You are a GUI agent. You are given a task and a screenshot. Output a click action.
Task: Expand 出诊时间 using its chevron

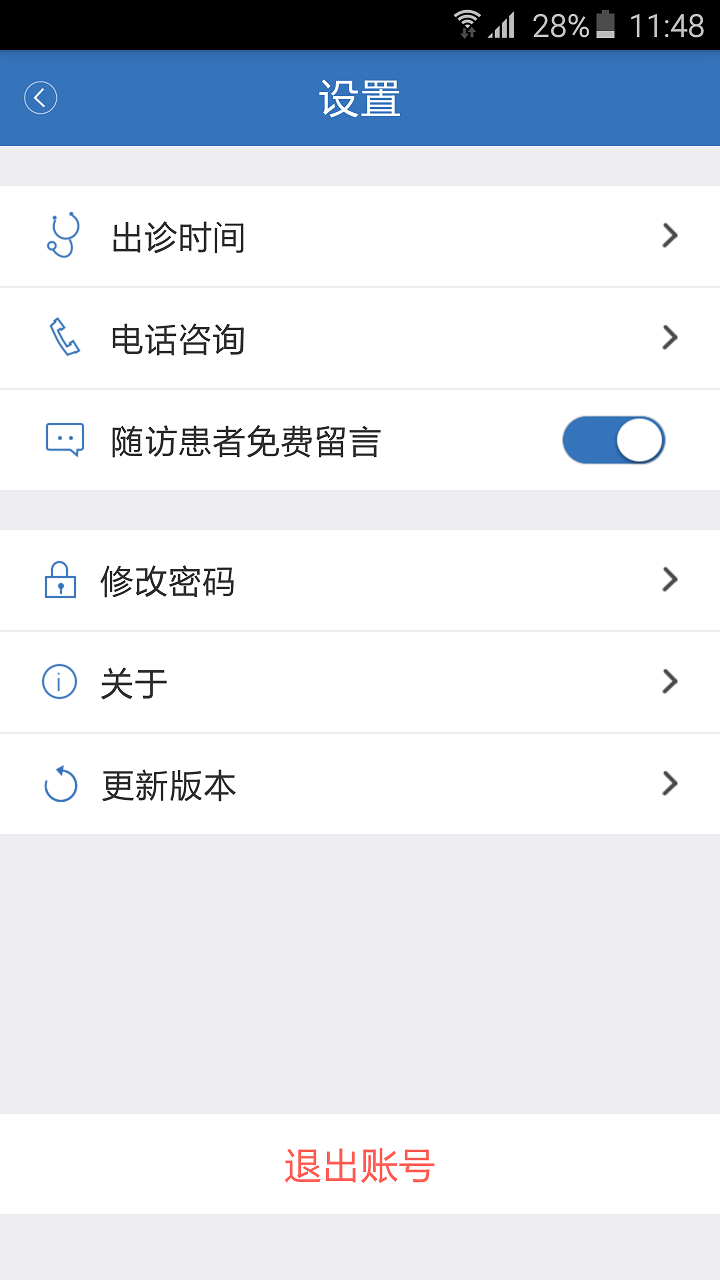tap(668, 235)
